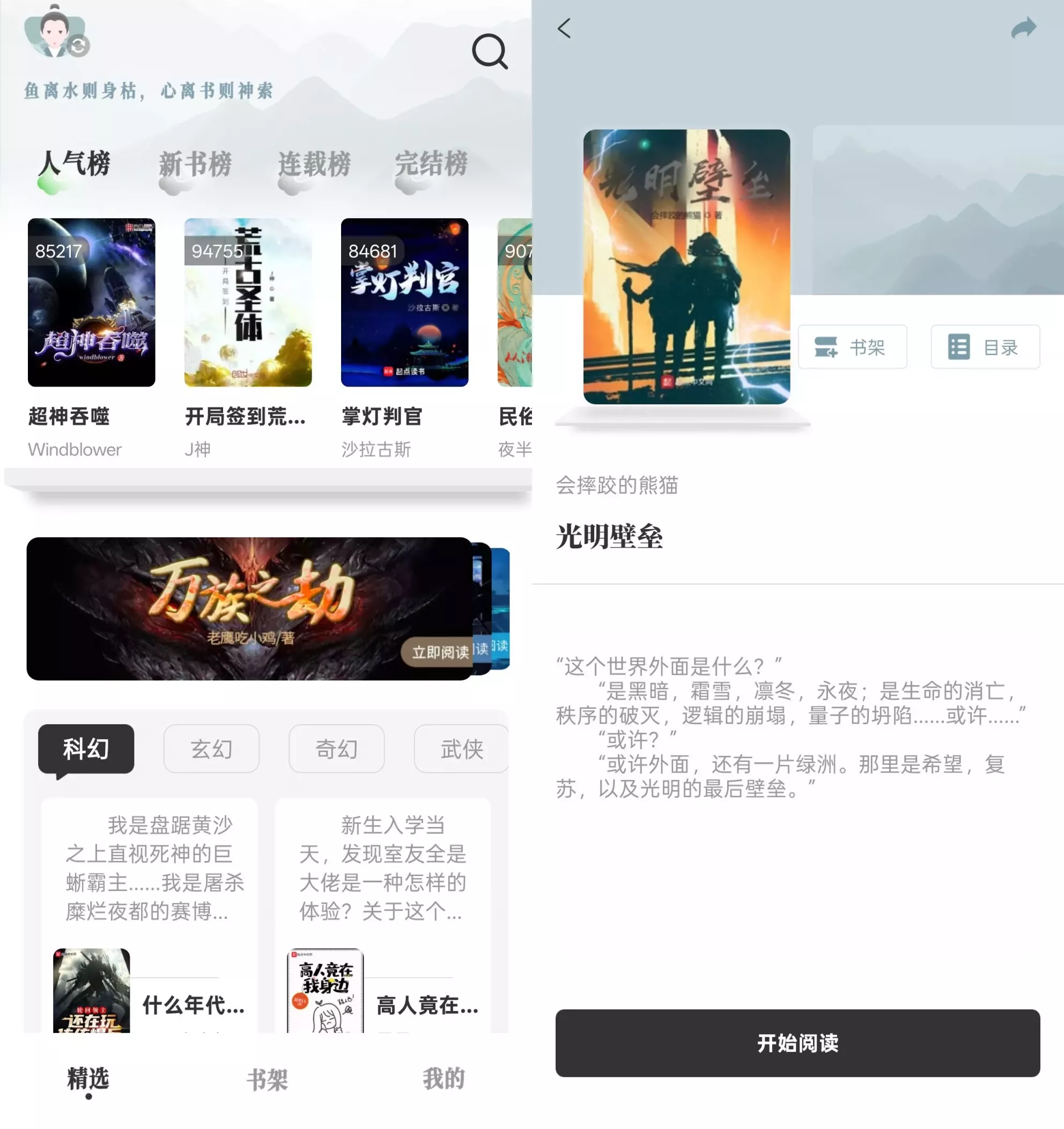Switch to the 连载榜 ranking tab
Screen dimensions: 1064x1129
[314, 165]
